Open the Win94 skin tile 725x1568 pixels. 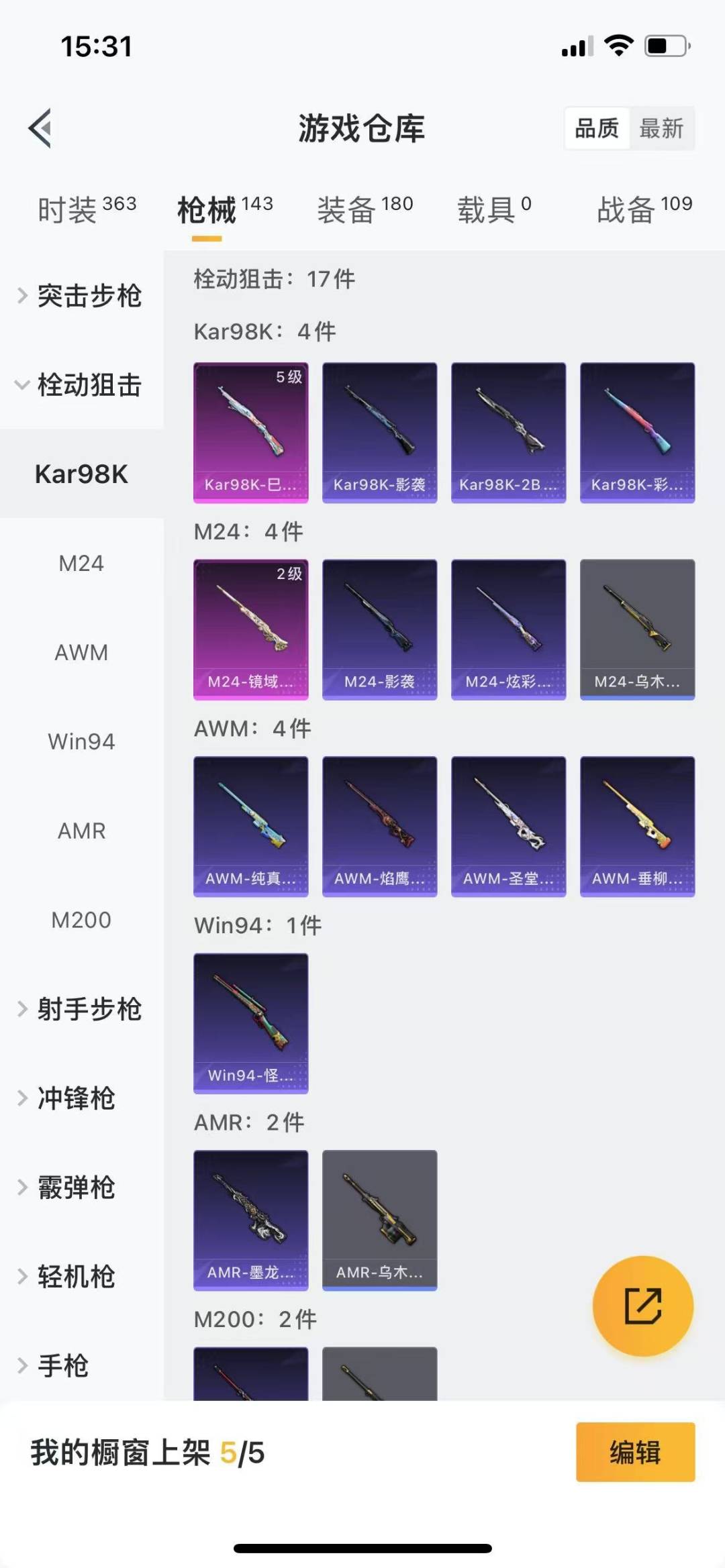pos(251,1023)
